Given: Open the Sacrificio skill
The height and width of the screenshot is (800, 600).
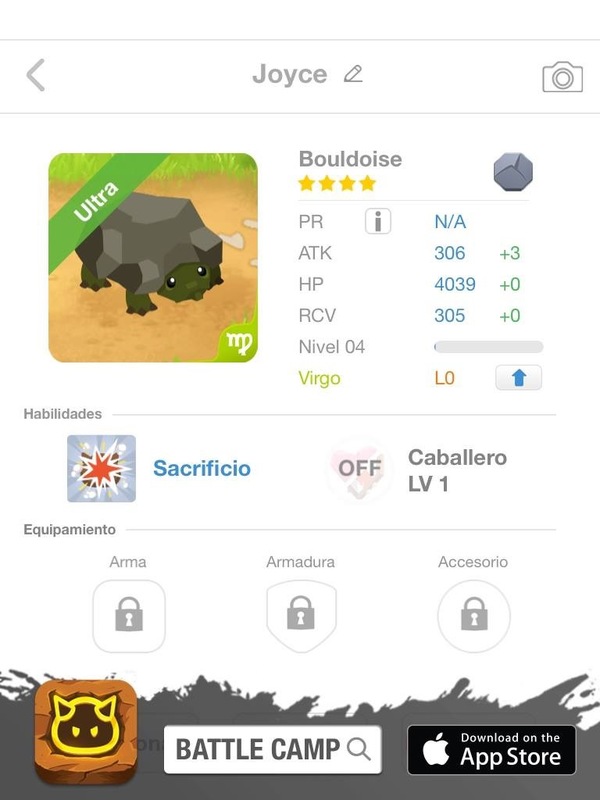Looking at the screenshot, I should click(x=102, y=468).
